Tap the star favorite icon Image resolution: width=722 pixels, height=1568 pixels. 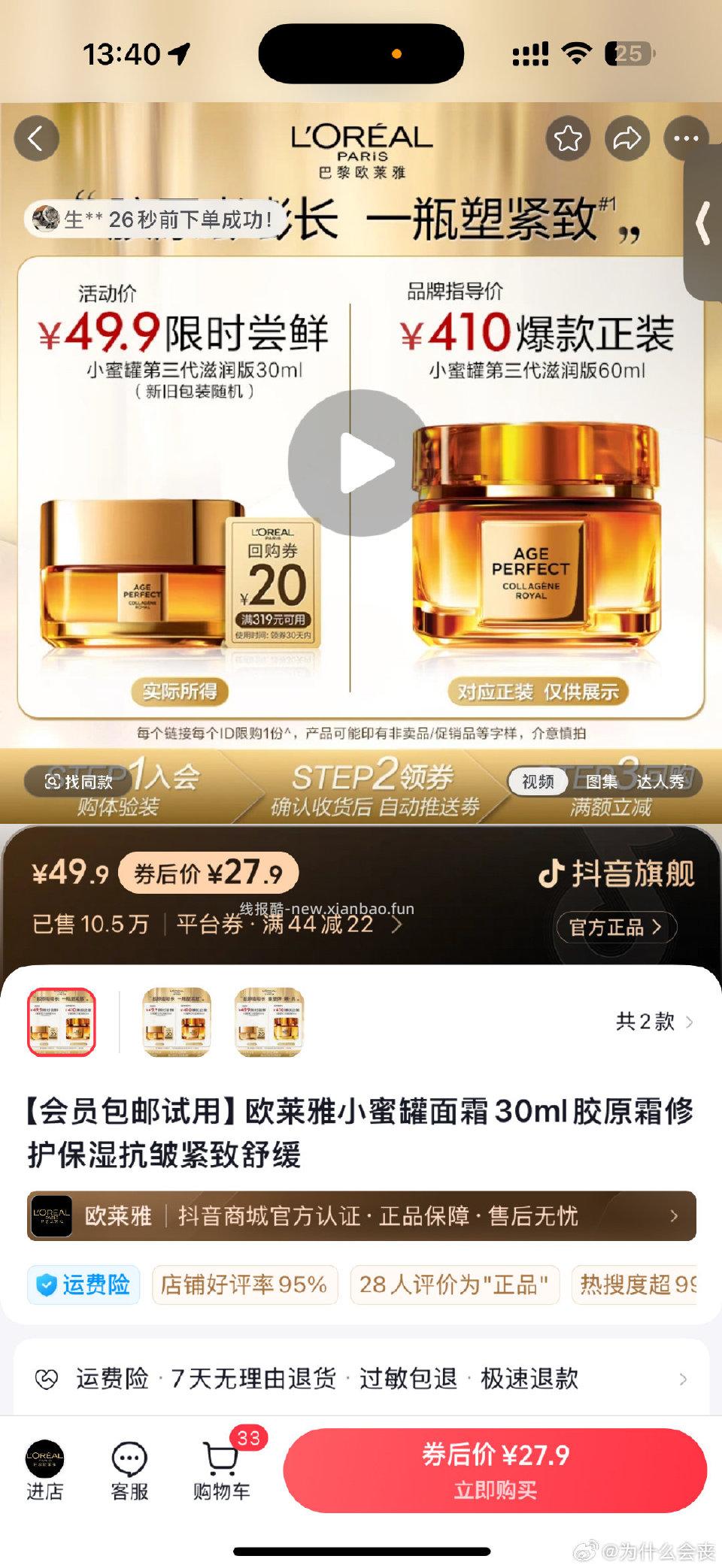(569, 139)
